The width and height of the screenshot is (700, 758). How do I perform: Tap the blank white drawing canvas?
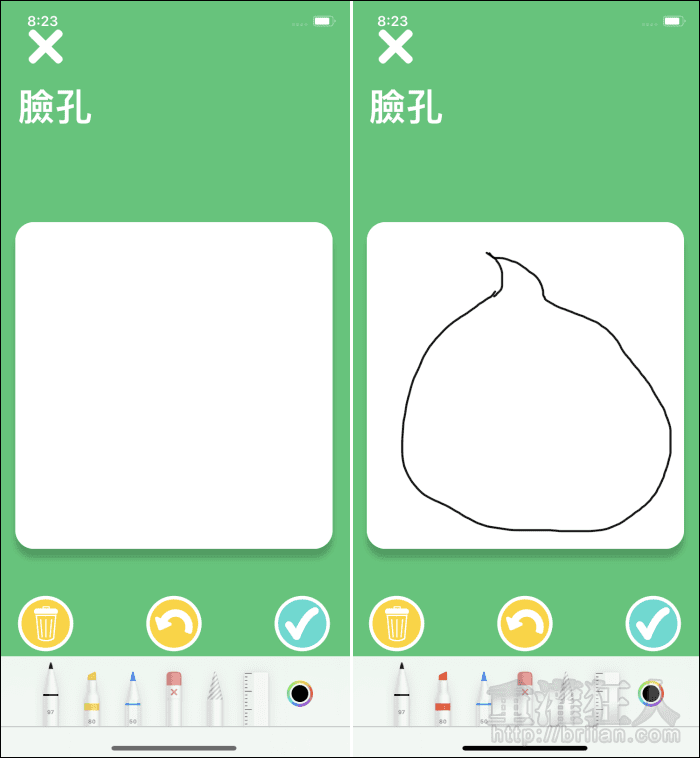(174, 385)
